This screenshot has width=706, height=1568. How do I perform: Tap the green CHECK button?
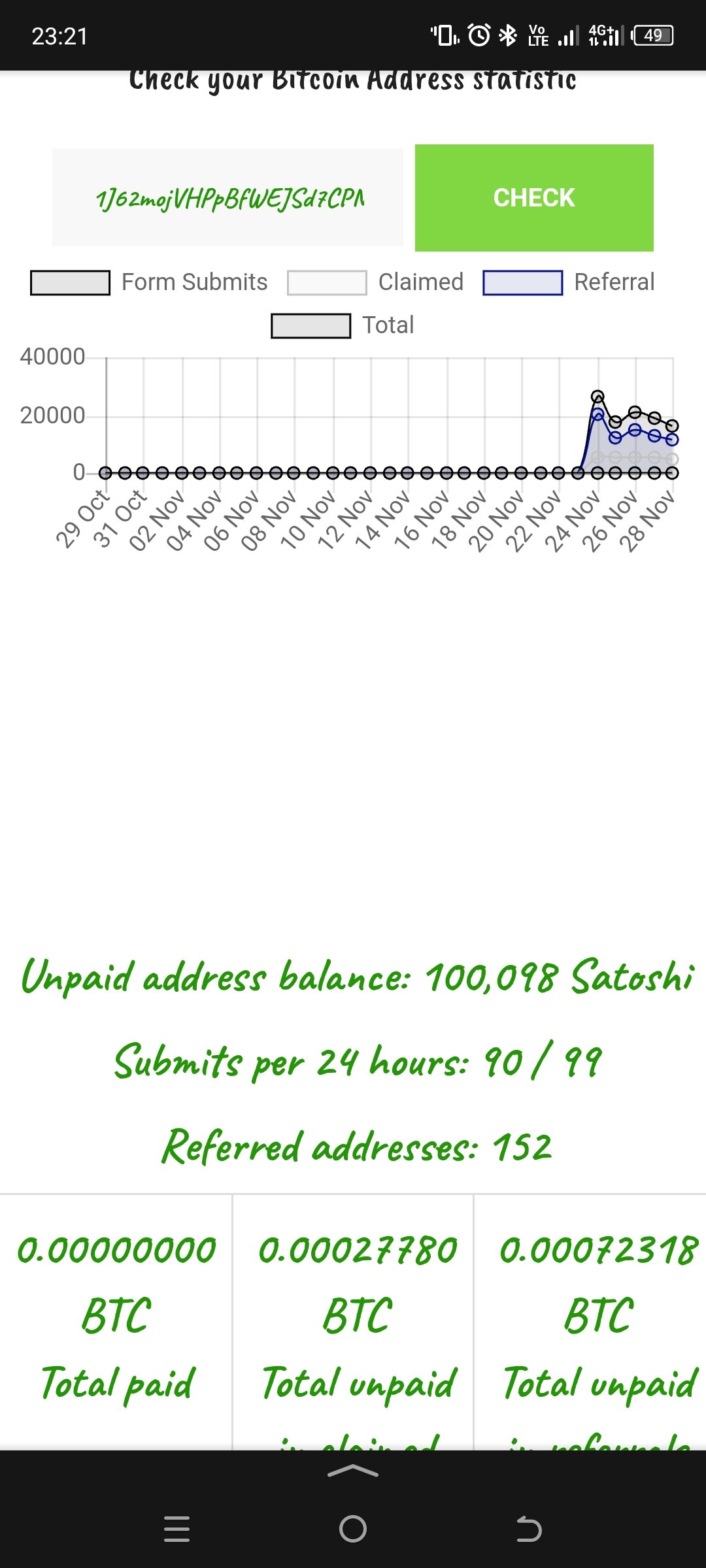pyautogui.click(x=534, y=198)
